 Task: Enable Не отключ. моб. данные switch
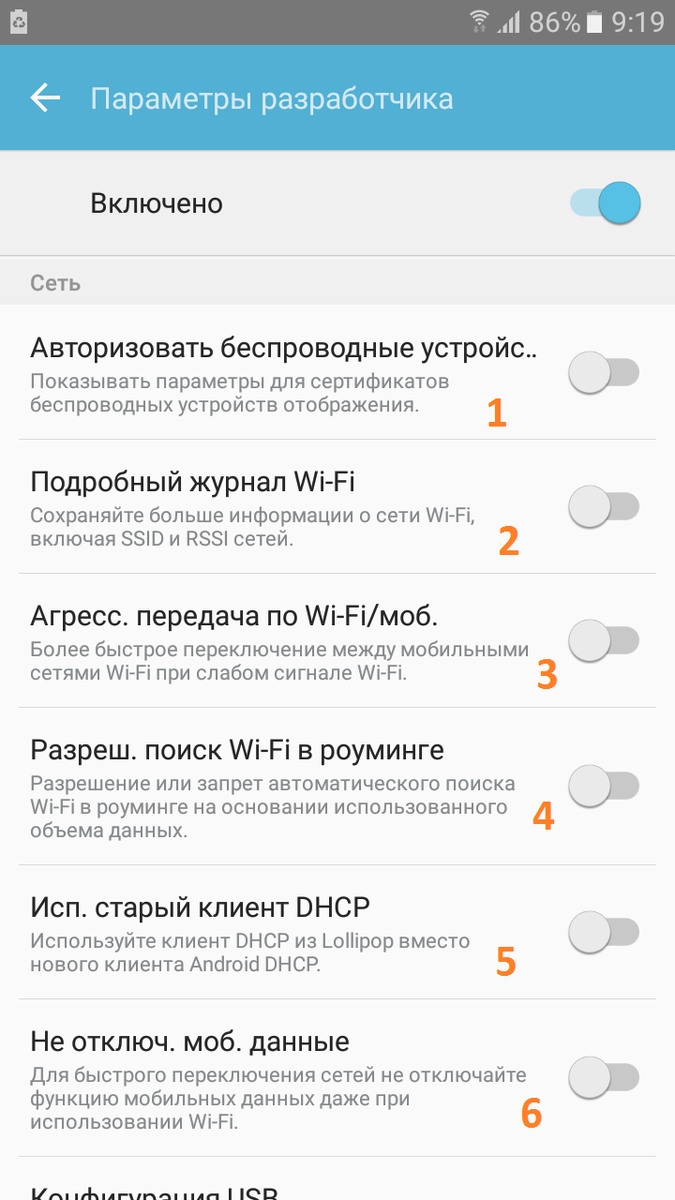(x=603, y=1077)
